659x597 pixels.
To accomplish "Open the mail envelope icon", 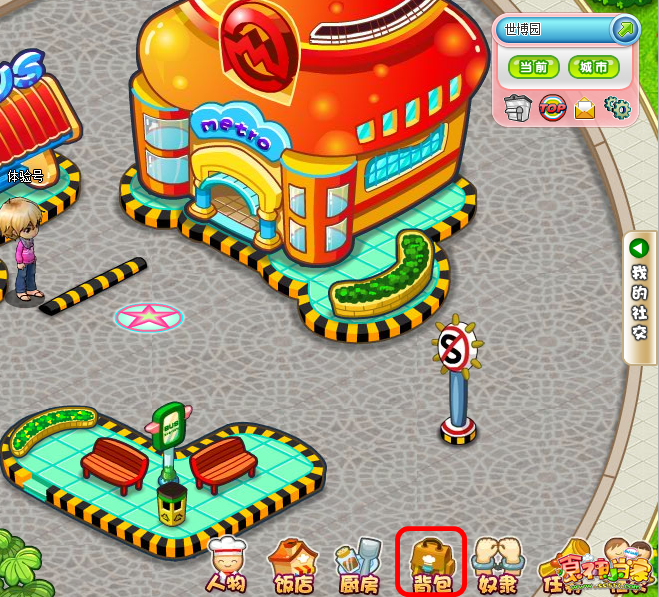I will pos(585,108).
